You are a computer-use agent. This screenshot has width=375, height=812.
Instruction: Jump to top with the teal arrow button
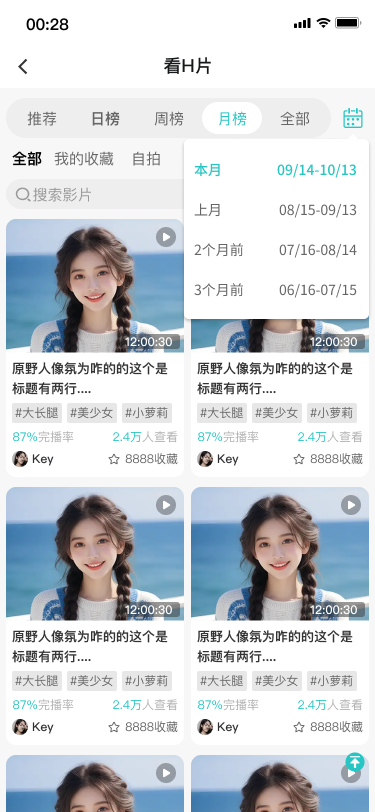click(355, 762)
